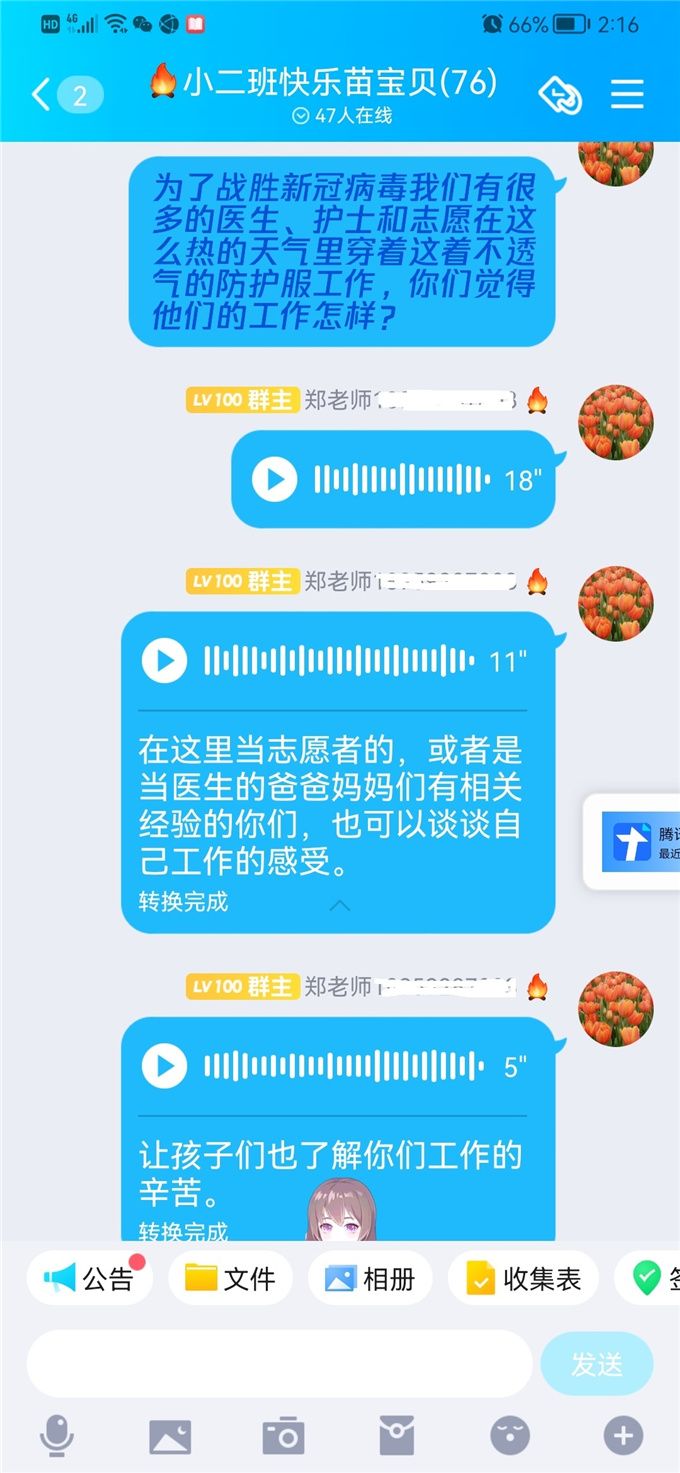680x1473 pixels.
Task: Open the emoji sticker panel
Action: pos(510,1436)
